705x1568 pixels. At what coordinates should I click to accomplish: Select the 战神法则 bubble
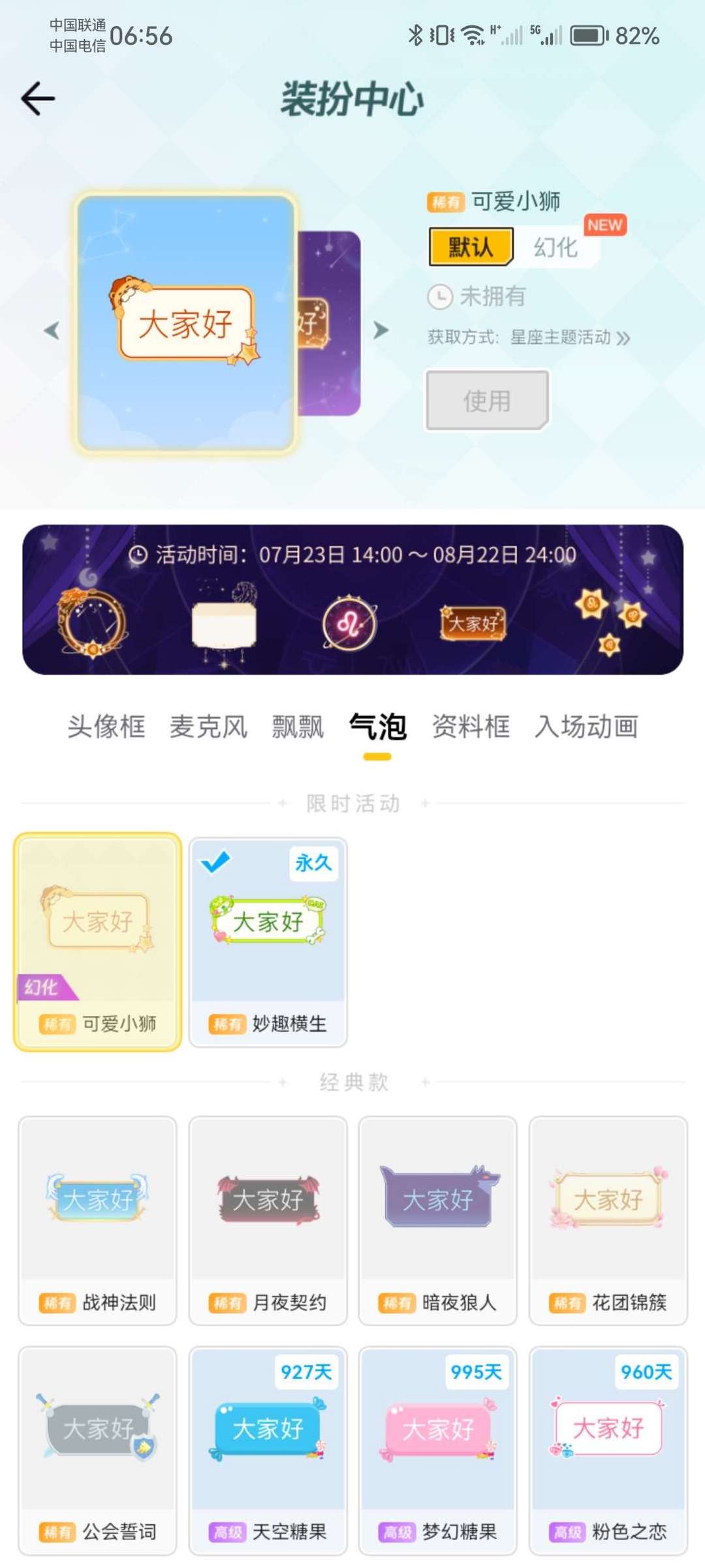pos(97,1221)
